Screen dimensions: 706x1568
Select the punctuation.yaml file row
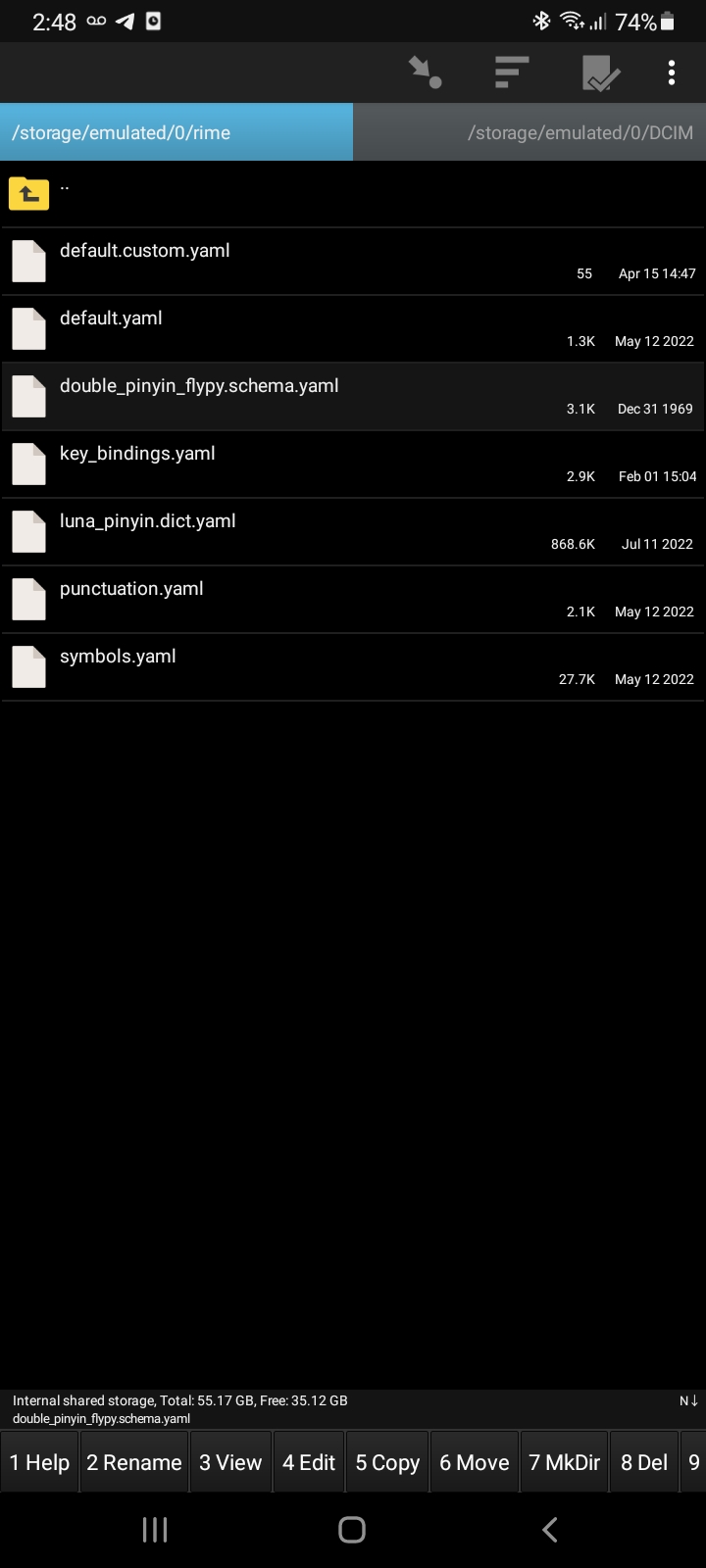point(294,599)
